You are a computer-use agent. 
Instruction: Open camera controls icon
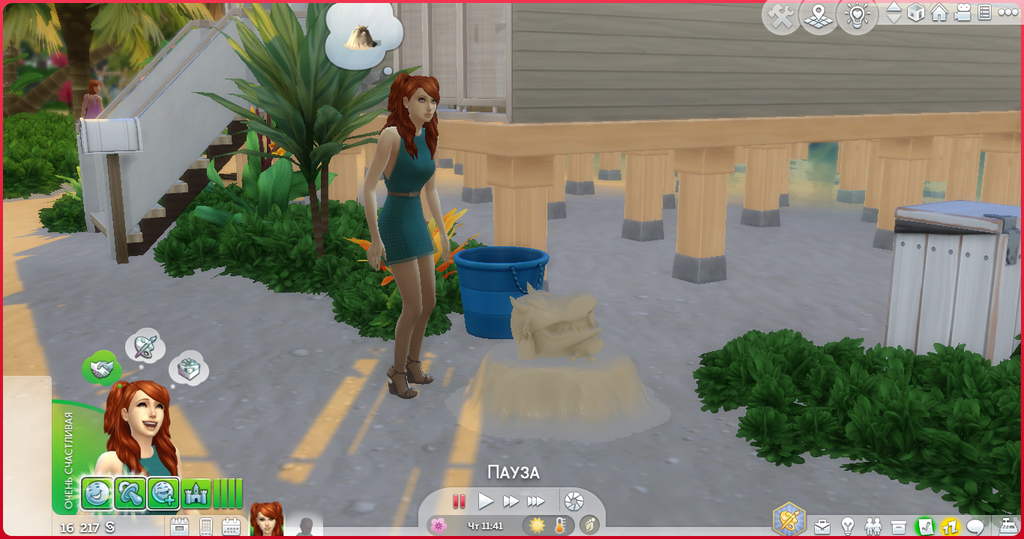(962, 13)
